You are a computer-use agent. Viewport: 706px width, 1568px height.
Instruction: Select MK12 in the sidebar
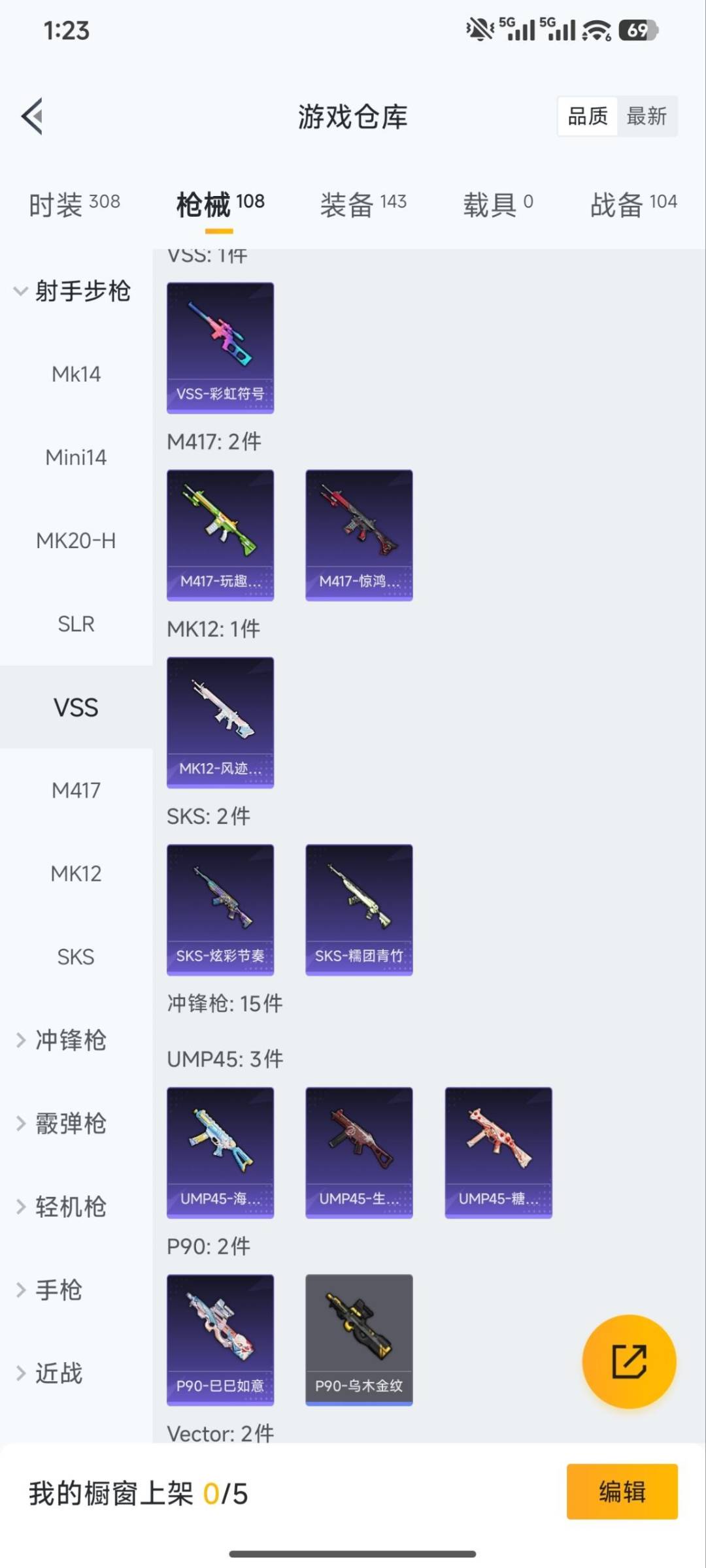pos(75,874)
